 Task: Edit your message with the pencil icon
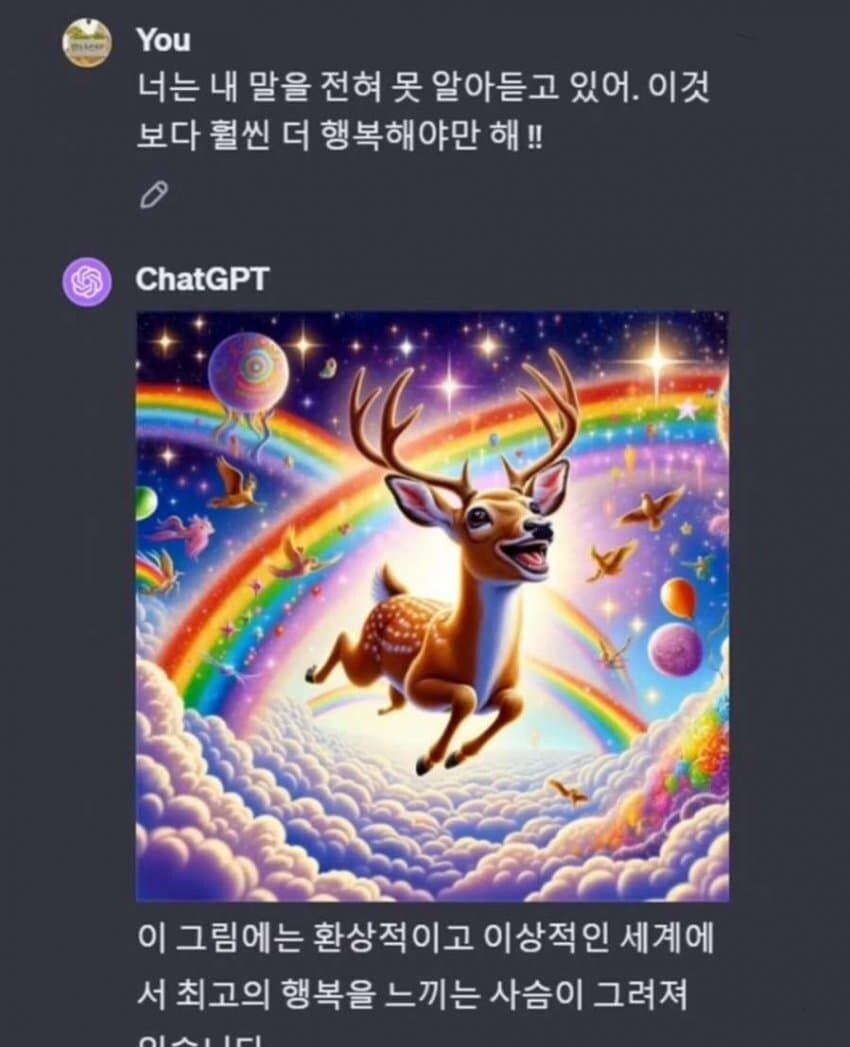153,194
